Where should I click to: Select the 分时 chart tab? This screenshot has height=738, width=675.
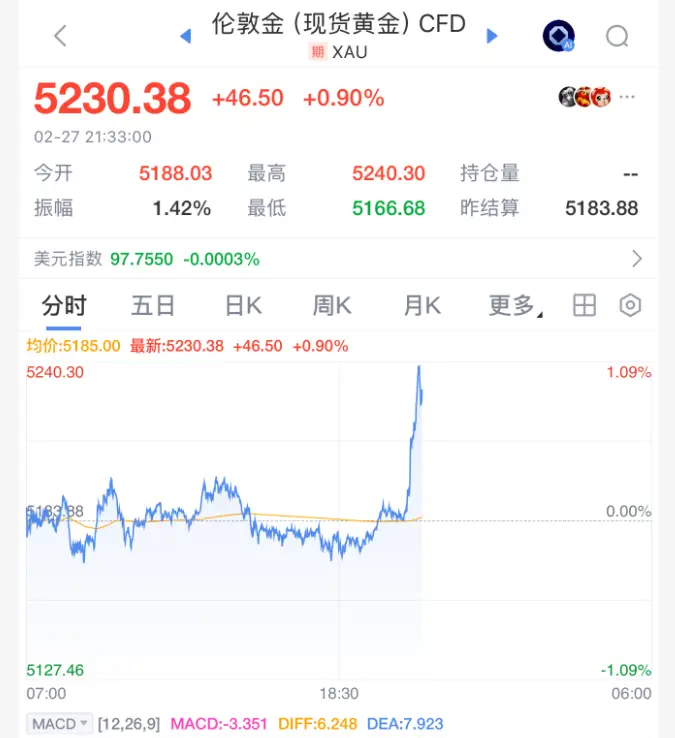pos(64,306)
